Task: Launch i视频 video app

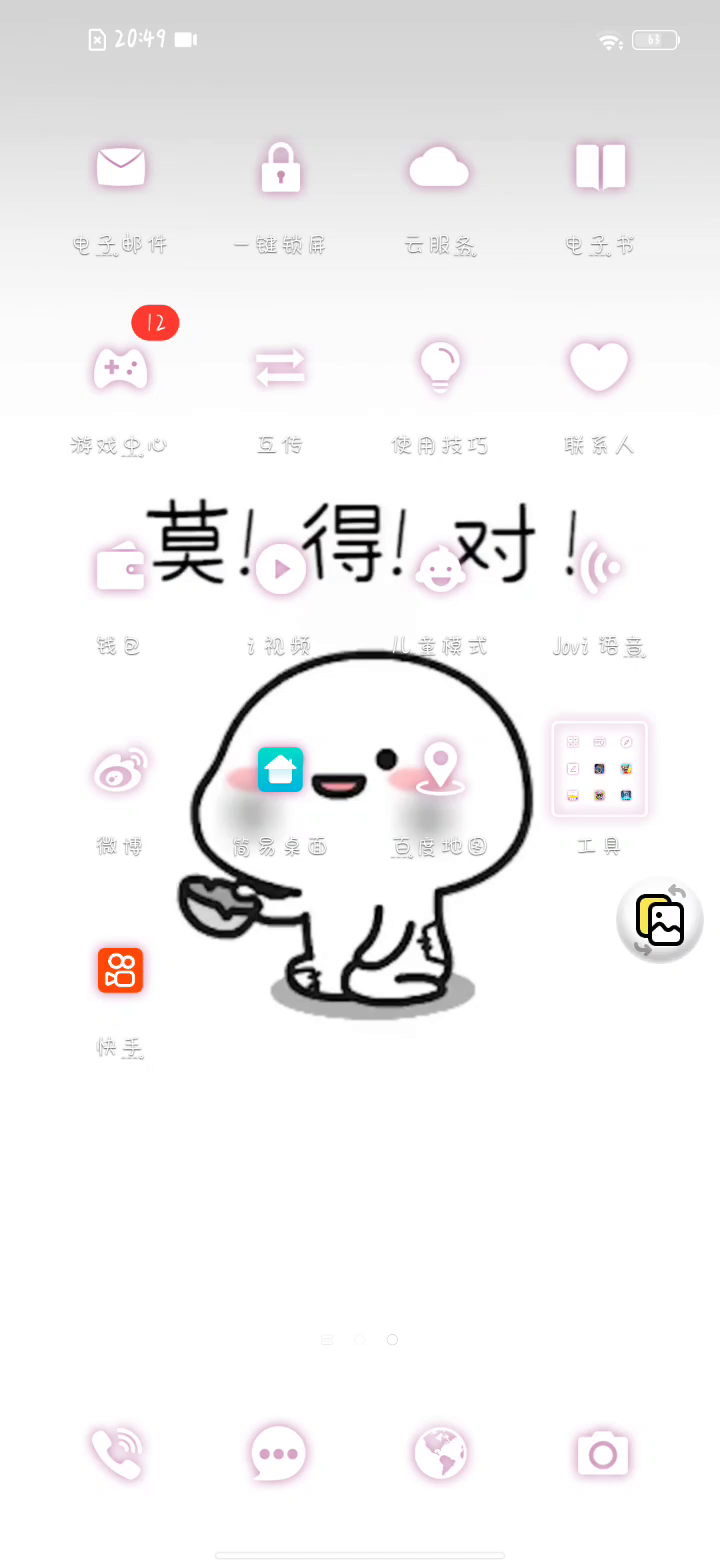Action: coord(280,568)
